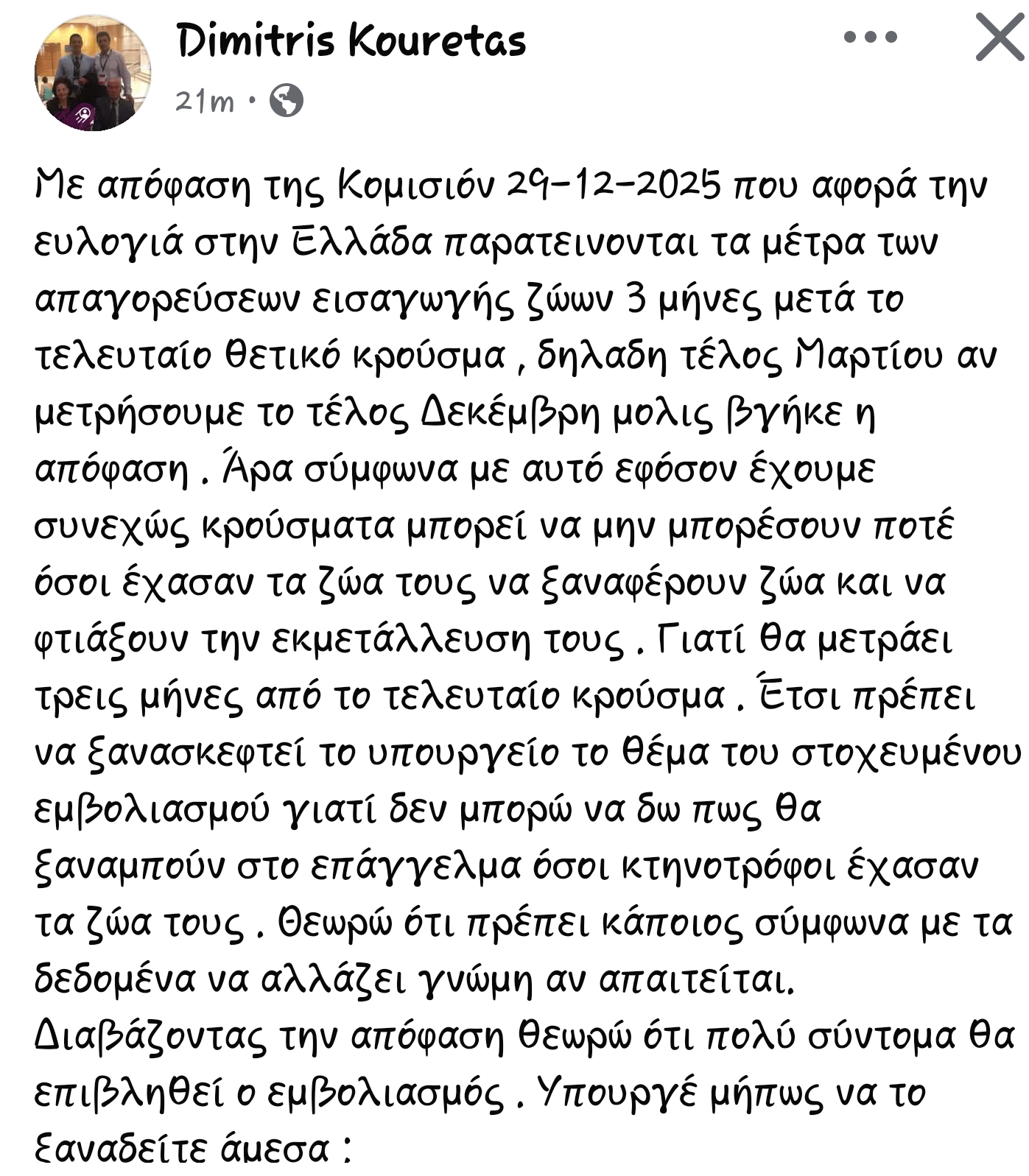Open the Dimitris Kouretas profile name
The height and width of the screenshot is (1176, 1029).
point(351,40)
